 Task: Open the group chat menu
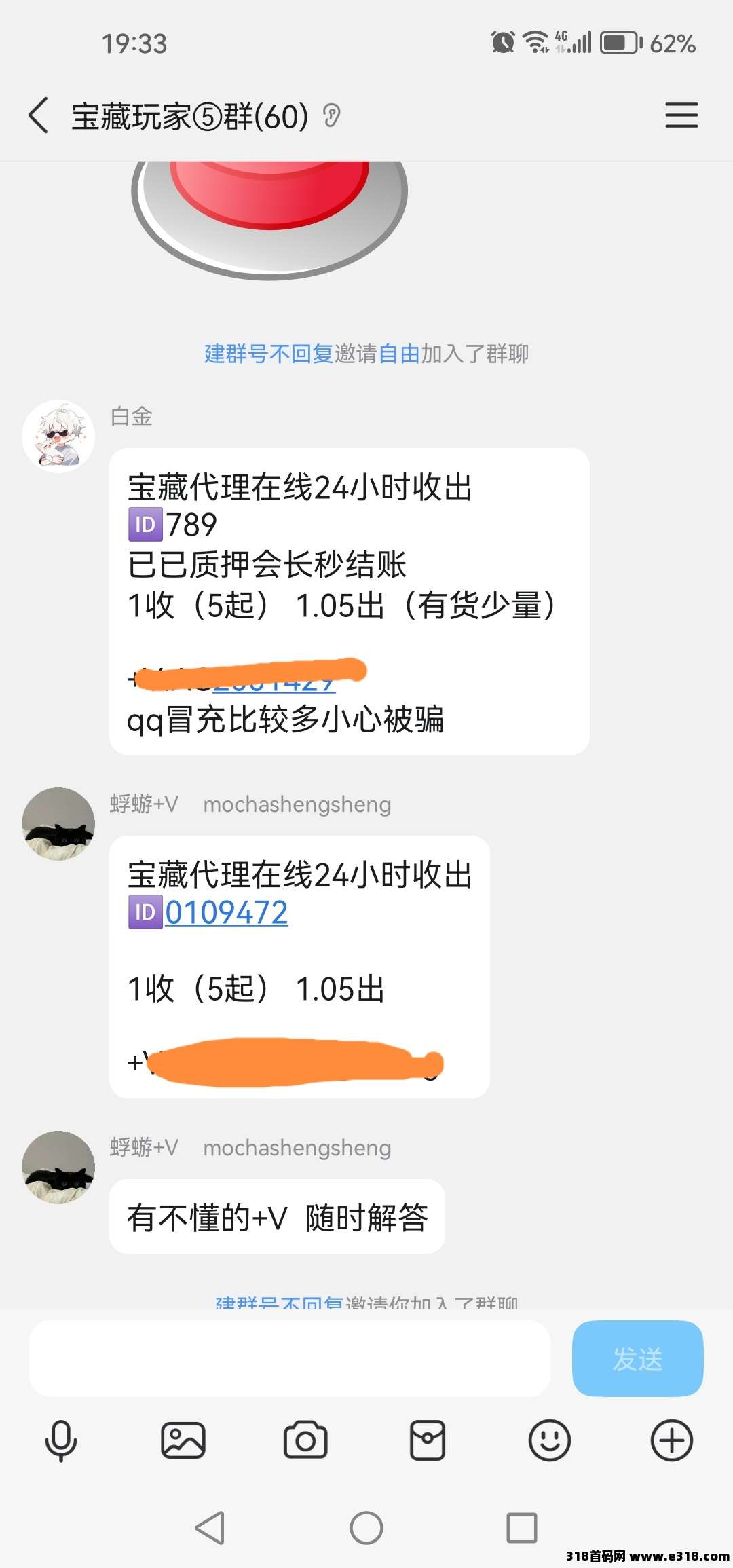(x=681, y=115)
